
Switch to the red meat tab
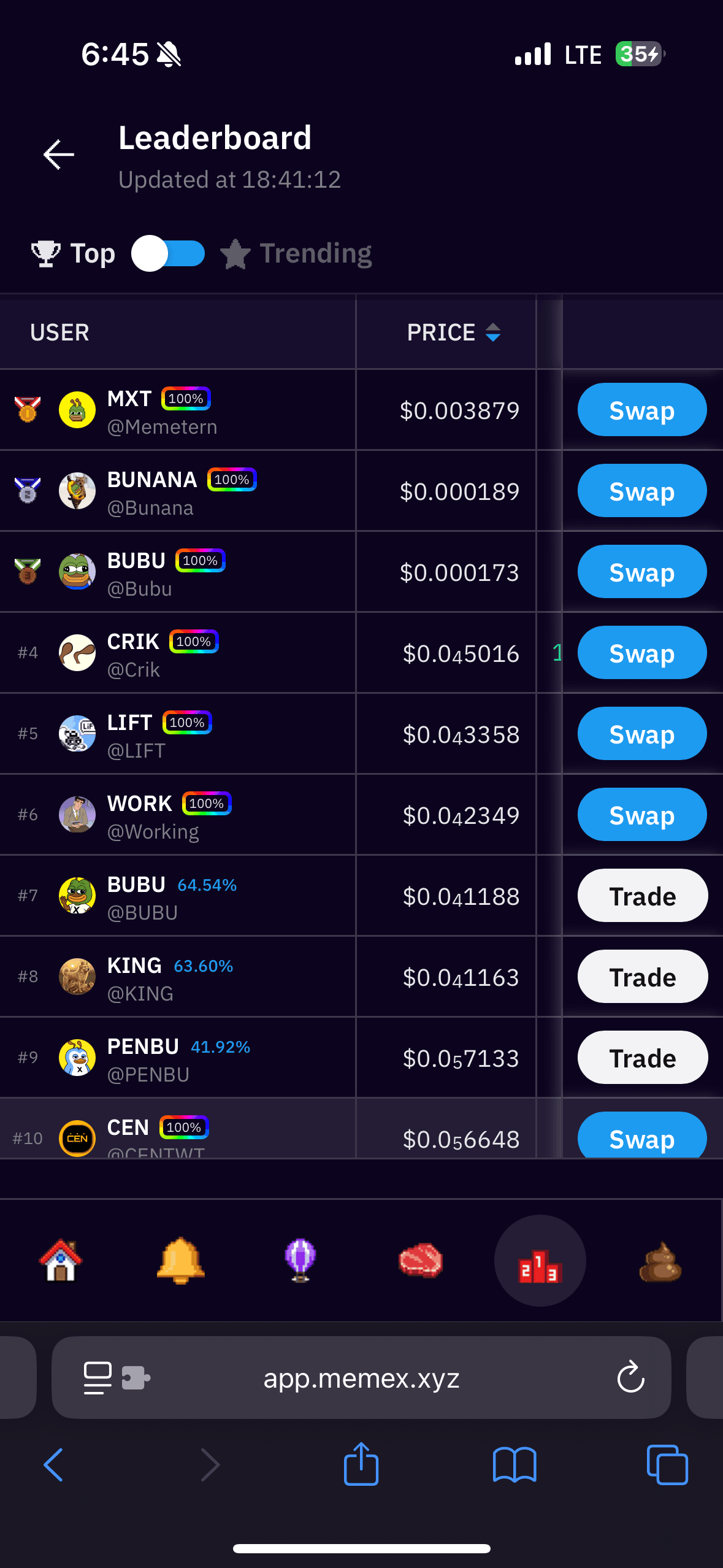pos(420,1261)
